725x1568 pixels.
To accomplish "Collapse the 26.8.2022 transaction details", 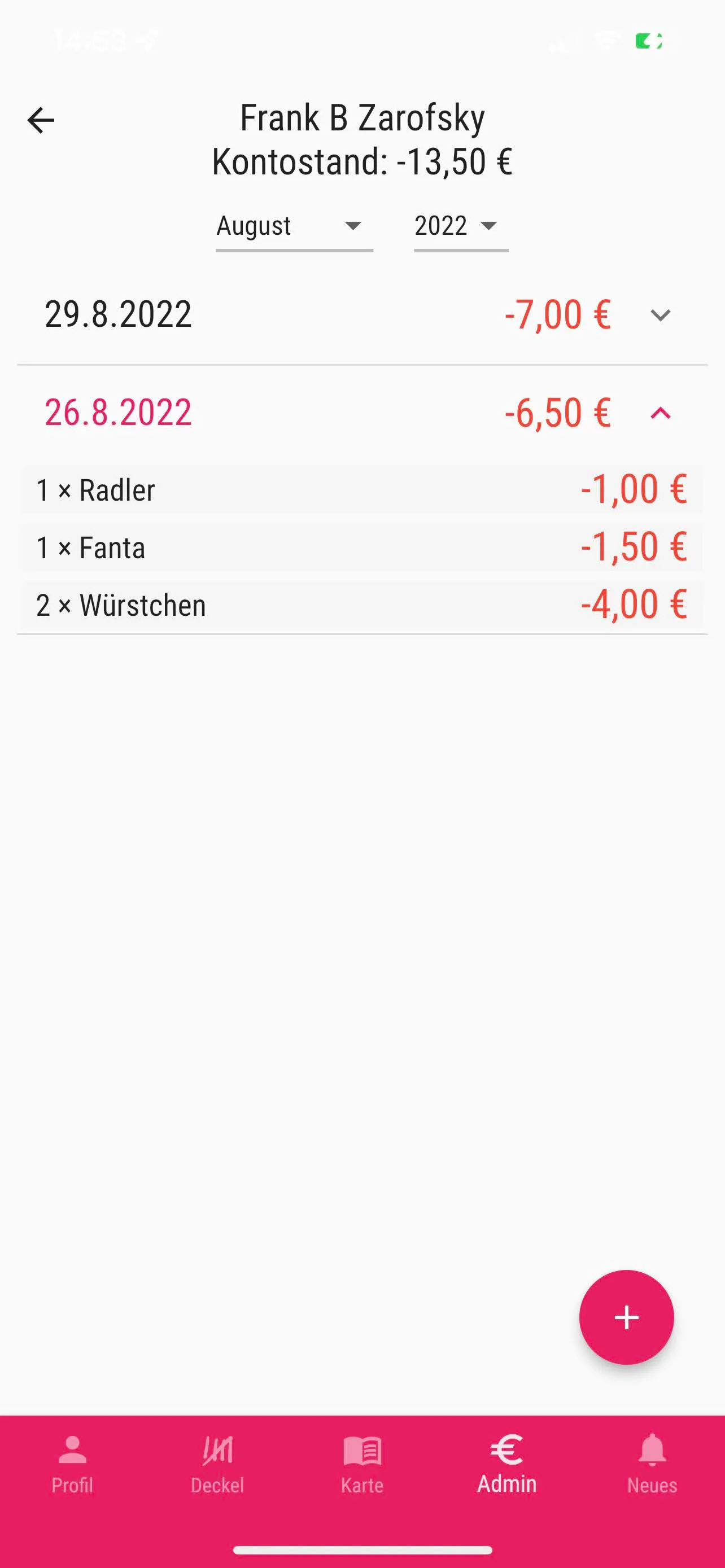I will (x=661, y=413).
